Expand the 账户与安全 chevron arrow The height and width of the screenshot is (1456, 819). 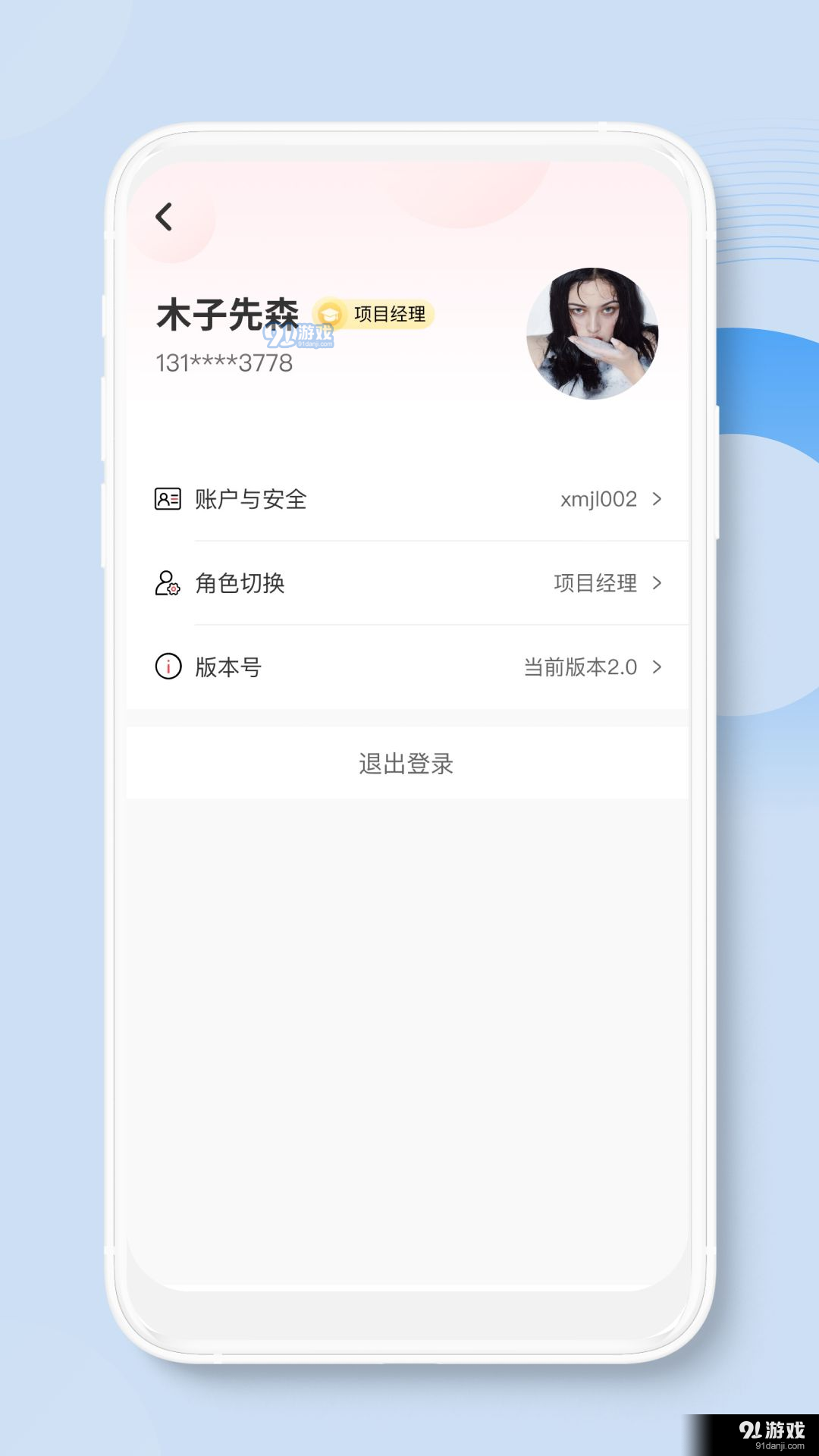(x=659, y=498)
